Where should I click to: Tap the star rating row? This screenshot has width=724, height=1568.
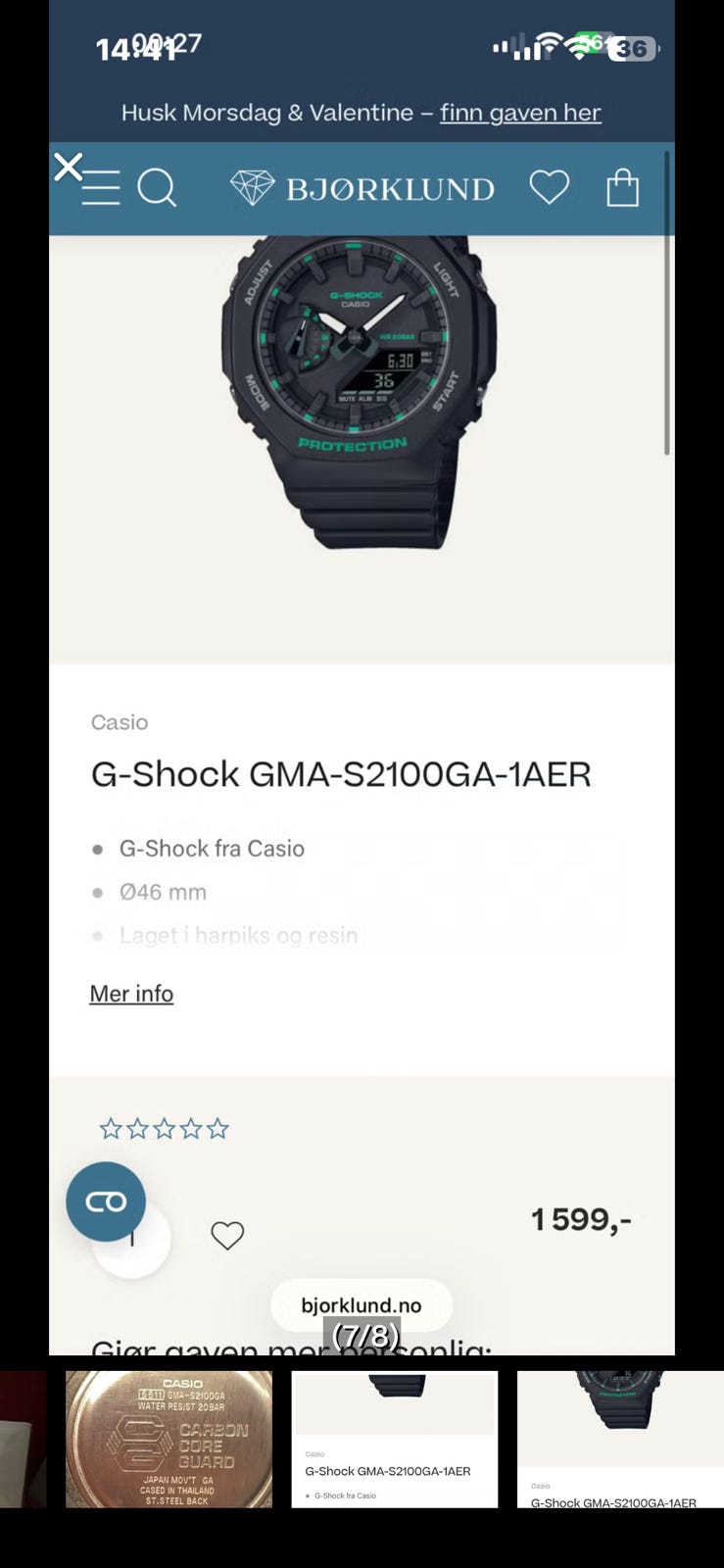[x=164, y=1129]
